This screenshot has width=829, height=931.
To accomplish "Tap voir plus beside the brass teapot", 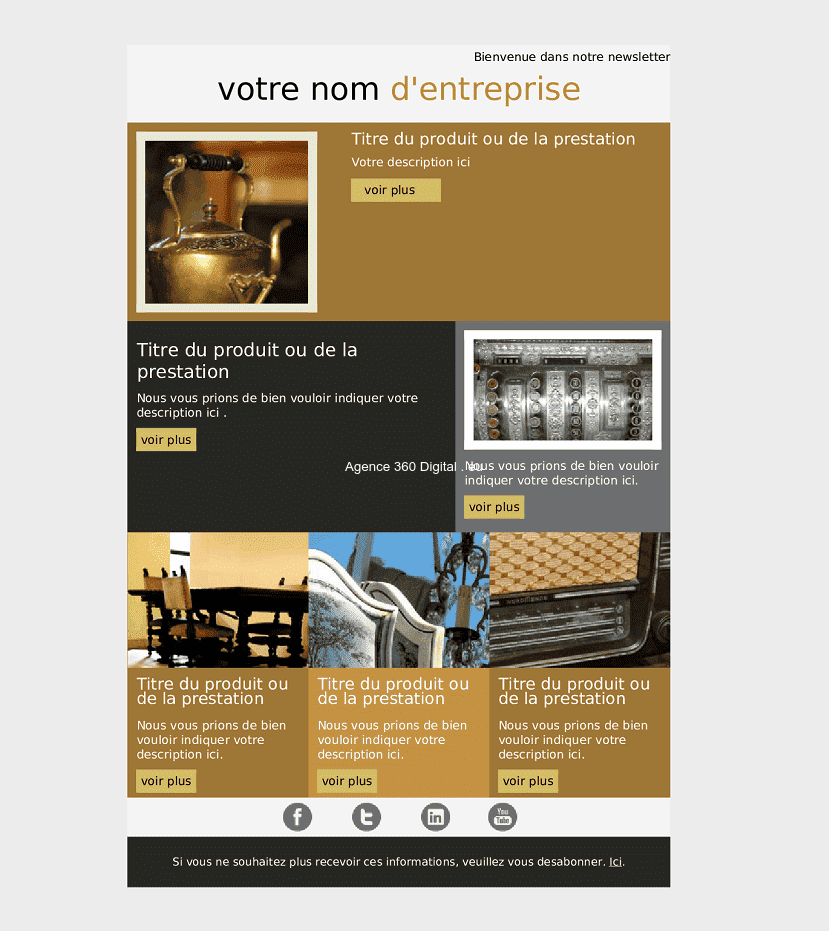I will coord(395,190).
